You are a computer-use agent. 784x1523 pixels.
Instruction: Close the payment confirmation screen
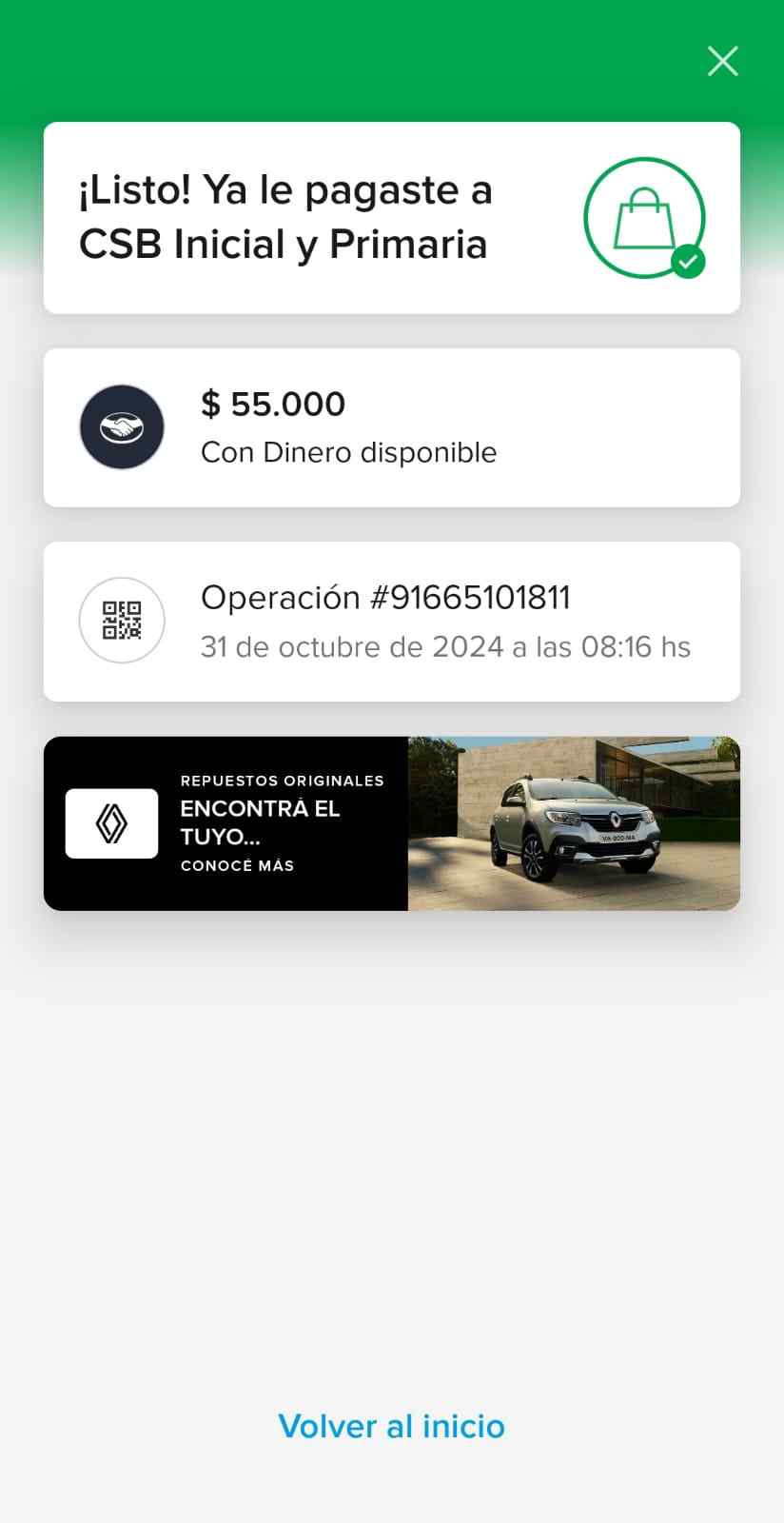coord(723,61)
